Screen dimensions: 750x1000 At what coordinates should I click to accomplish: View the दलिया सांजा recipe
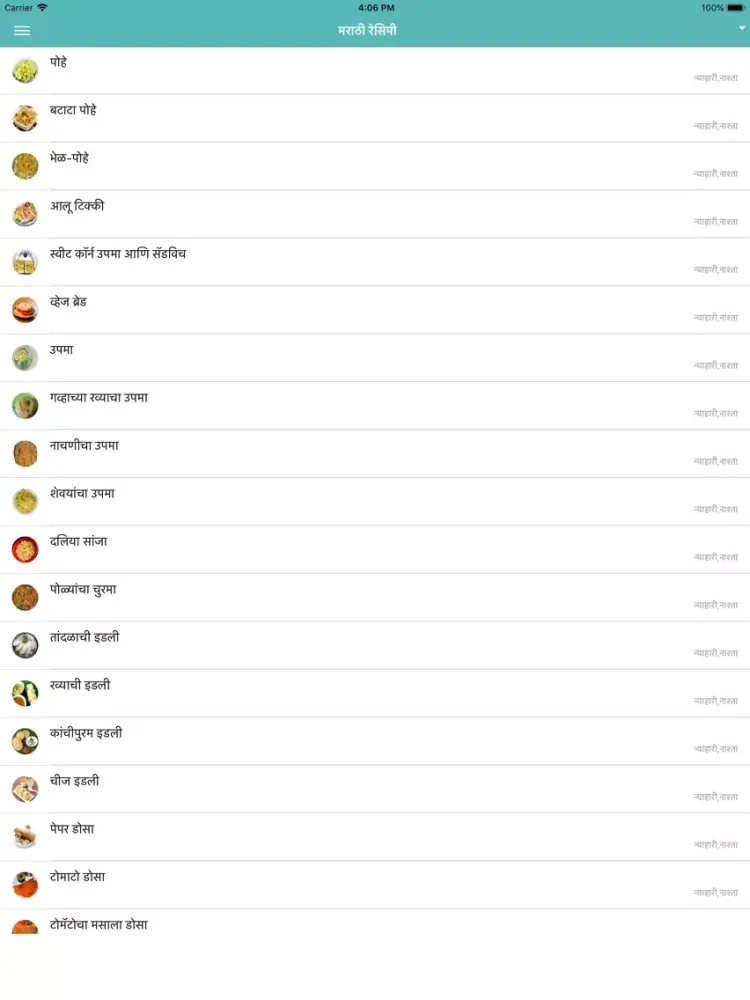pos(78,542)
